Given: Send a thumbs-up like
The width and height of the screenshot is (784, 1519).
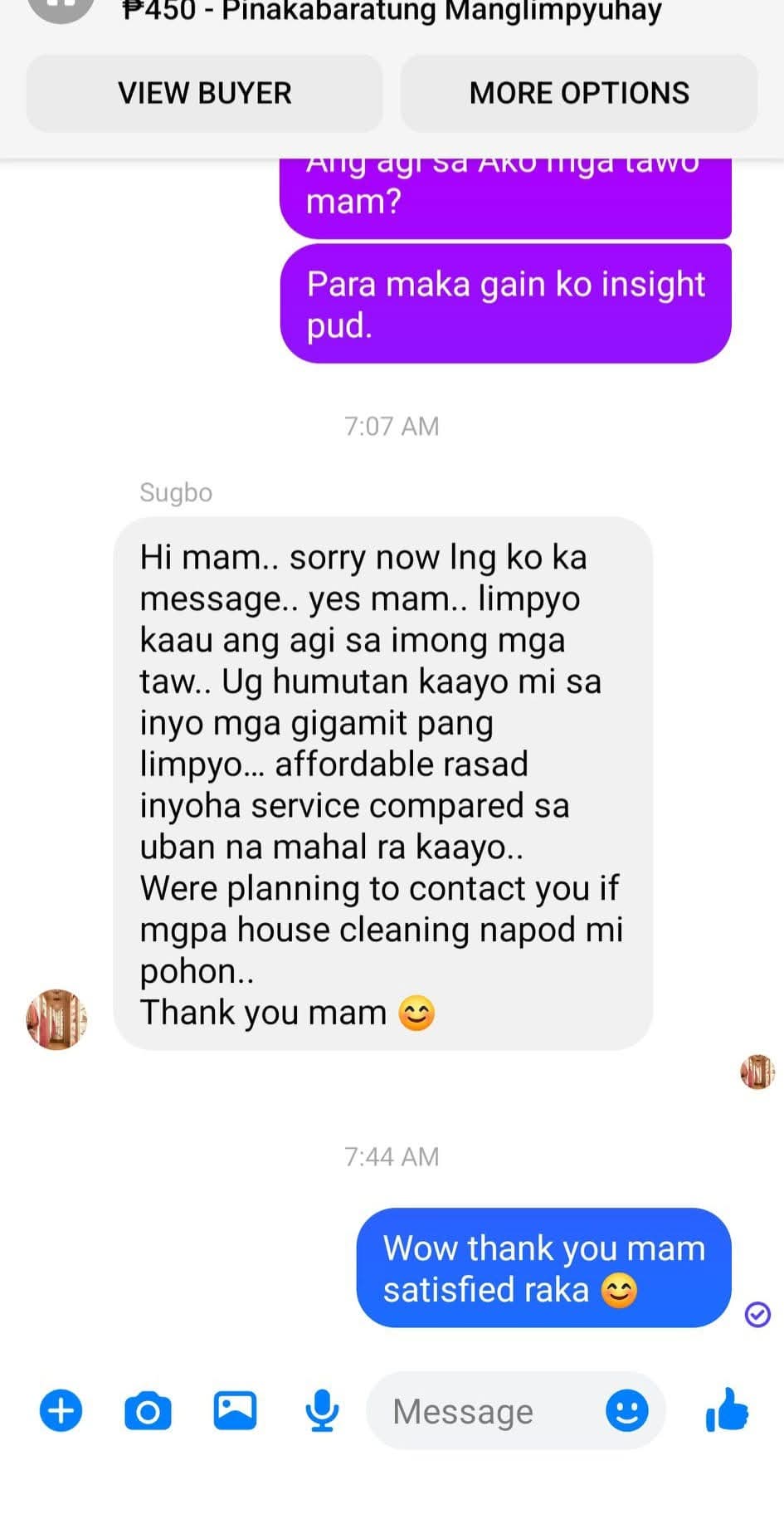Looking at the screenshot, I should [x=727, y=1410].
